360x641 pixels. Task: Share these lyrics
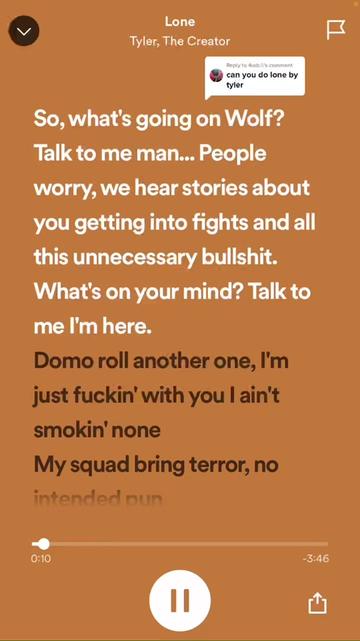[x=318, y=603]
